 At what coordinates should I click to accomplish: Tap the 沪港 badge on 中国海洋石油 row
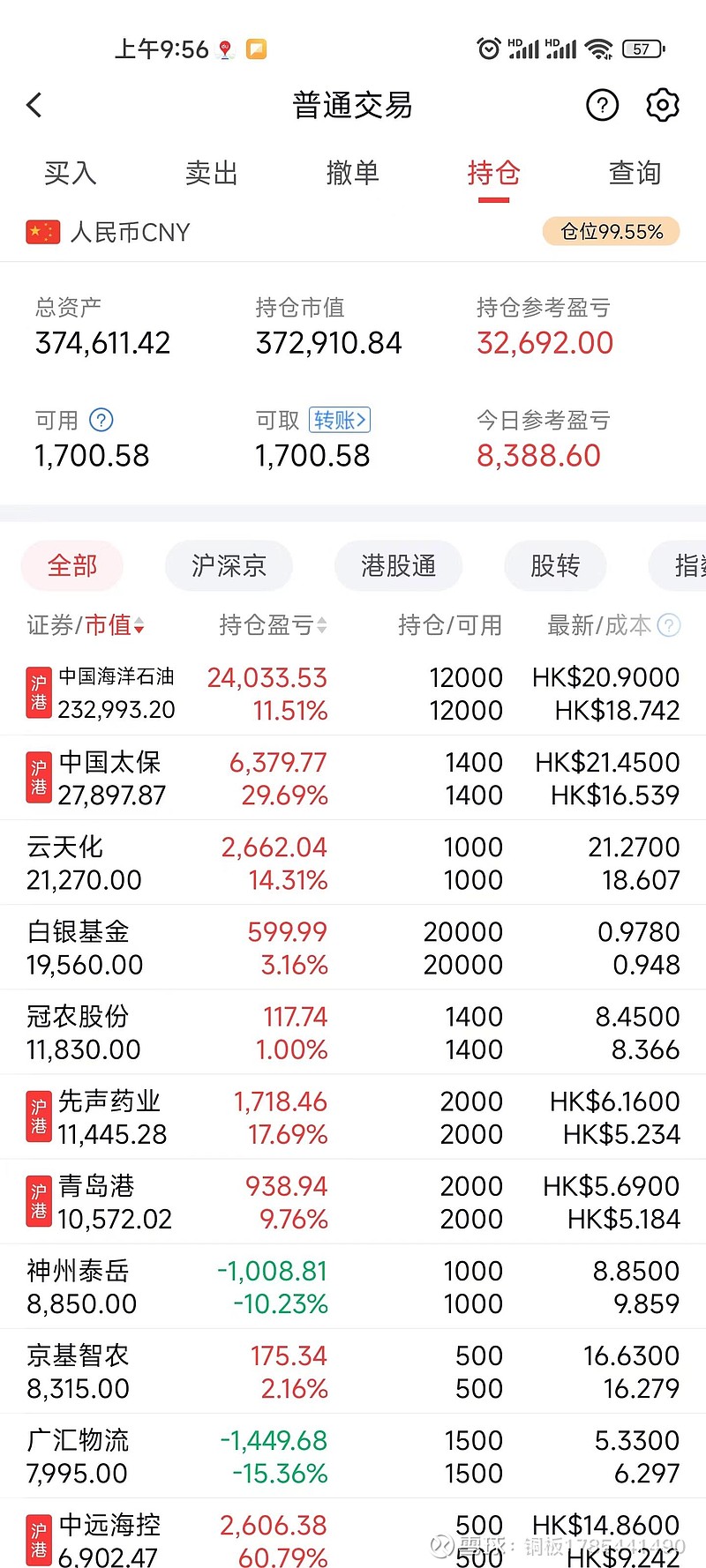click(38, 692)
